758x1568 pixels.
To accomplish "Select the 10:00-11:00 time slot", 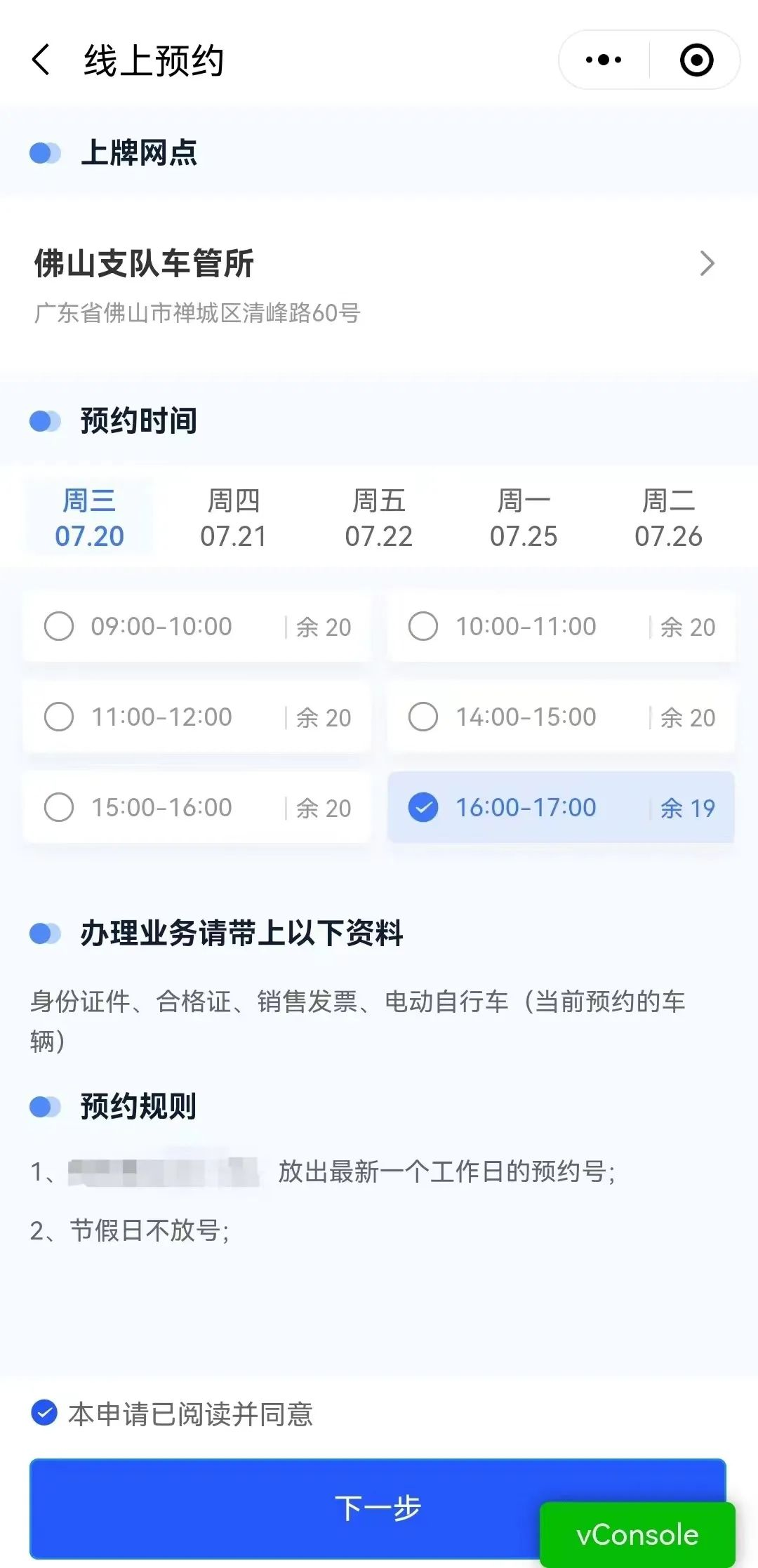I will click(561, 626).
